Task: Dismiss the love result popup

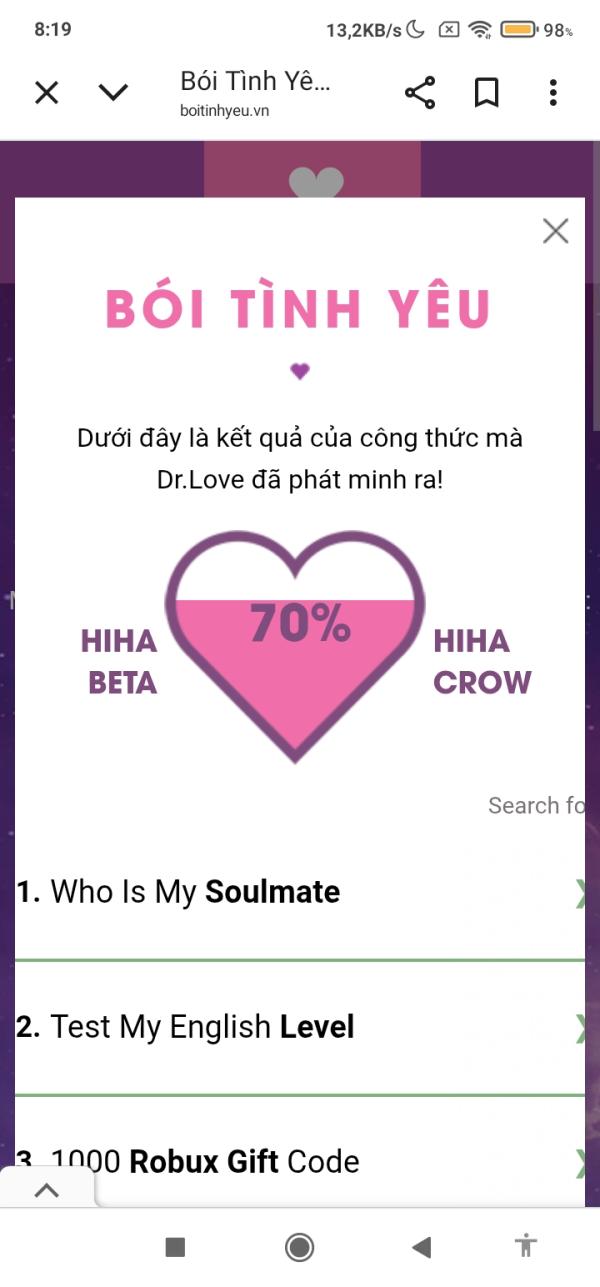Action: [x=555, y=232]
